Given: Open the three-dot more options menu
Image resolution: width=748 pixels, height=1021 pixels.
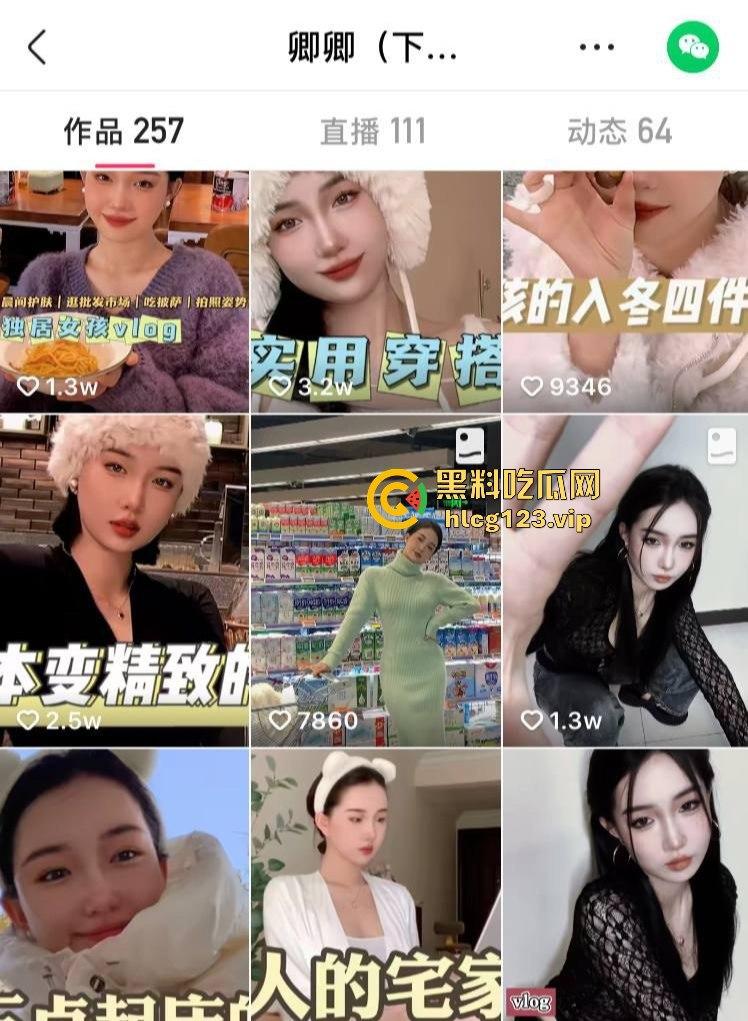Looking at the screenshot, I should pos(597,46).
